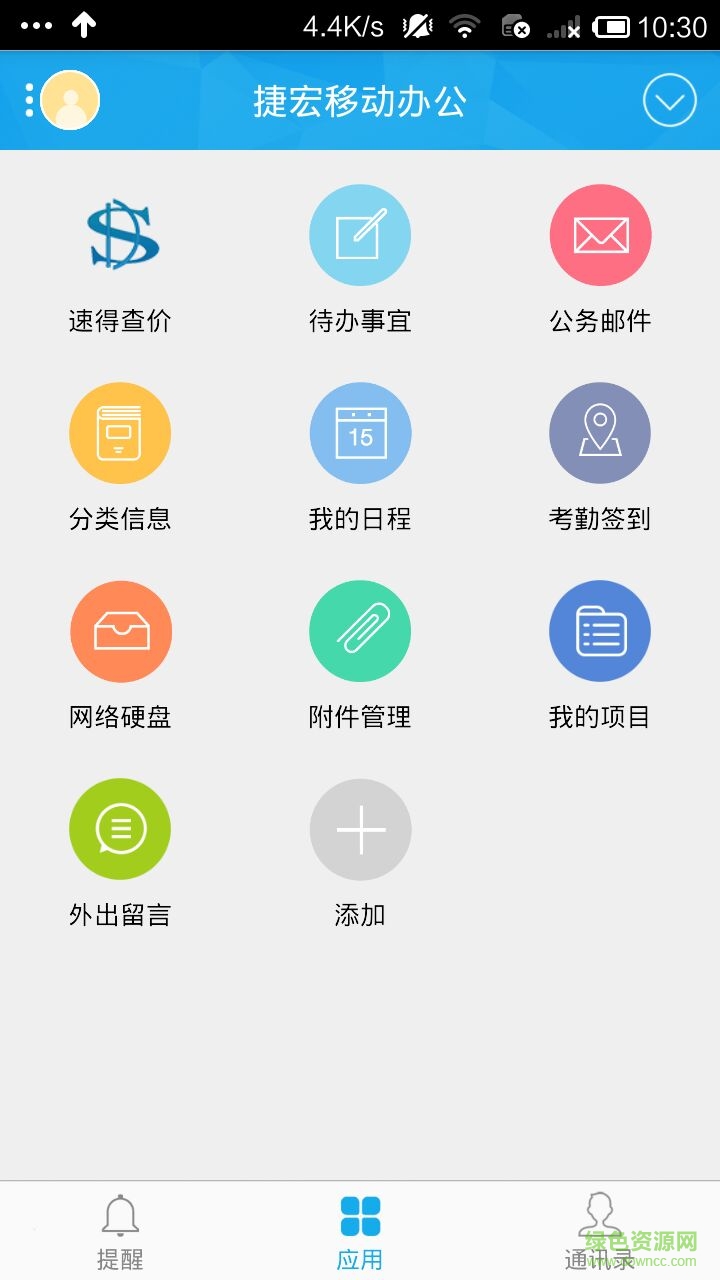The image size is (720, 1280).
Task: Open the profile avatar menu
Action: [69, 100]
